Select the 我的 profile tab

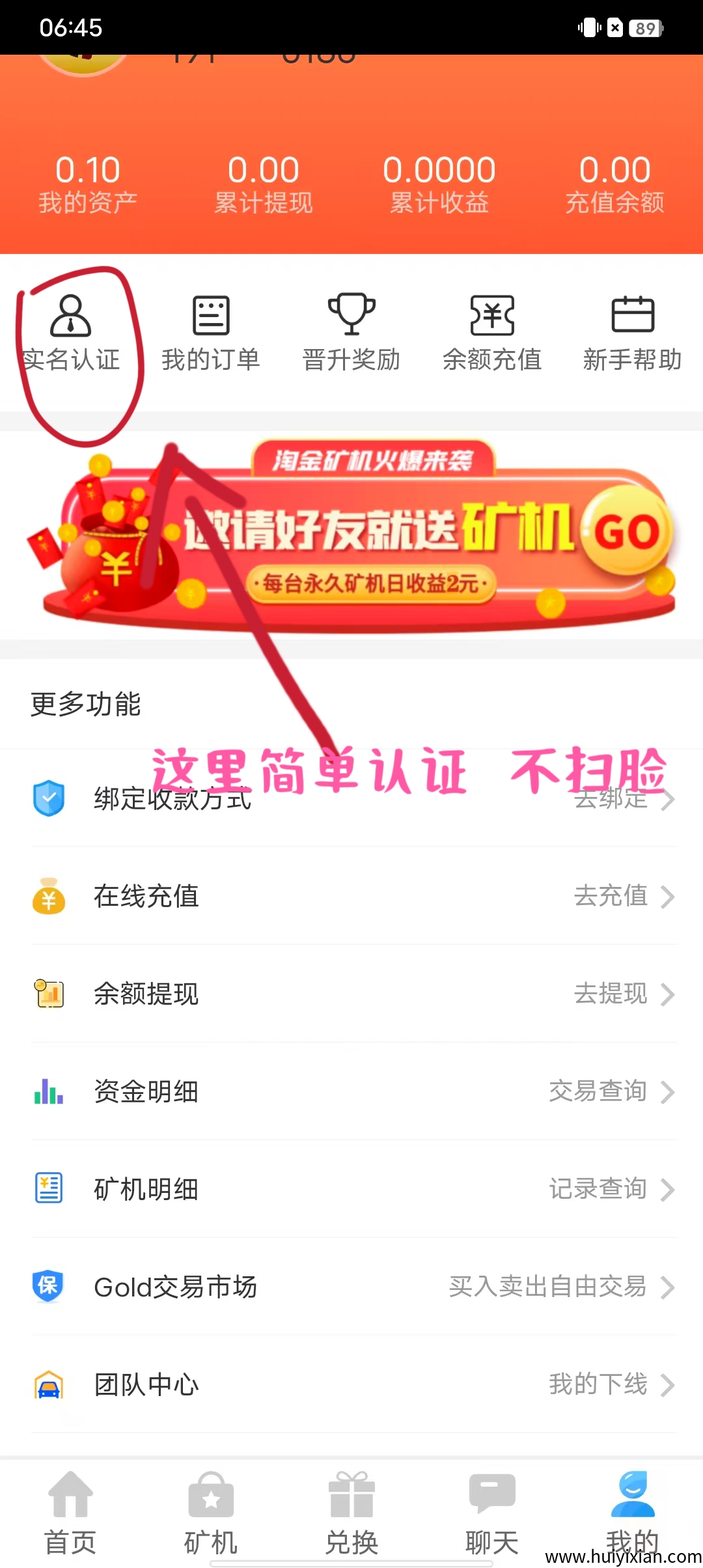[632, 1512]
